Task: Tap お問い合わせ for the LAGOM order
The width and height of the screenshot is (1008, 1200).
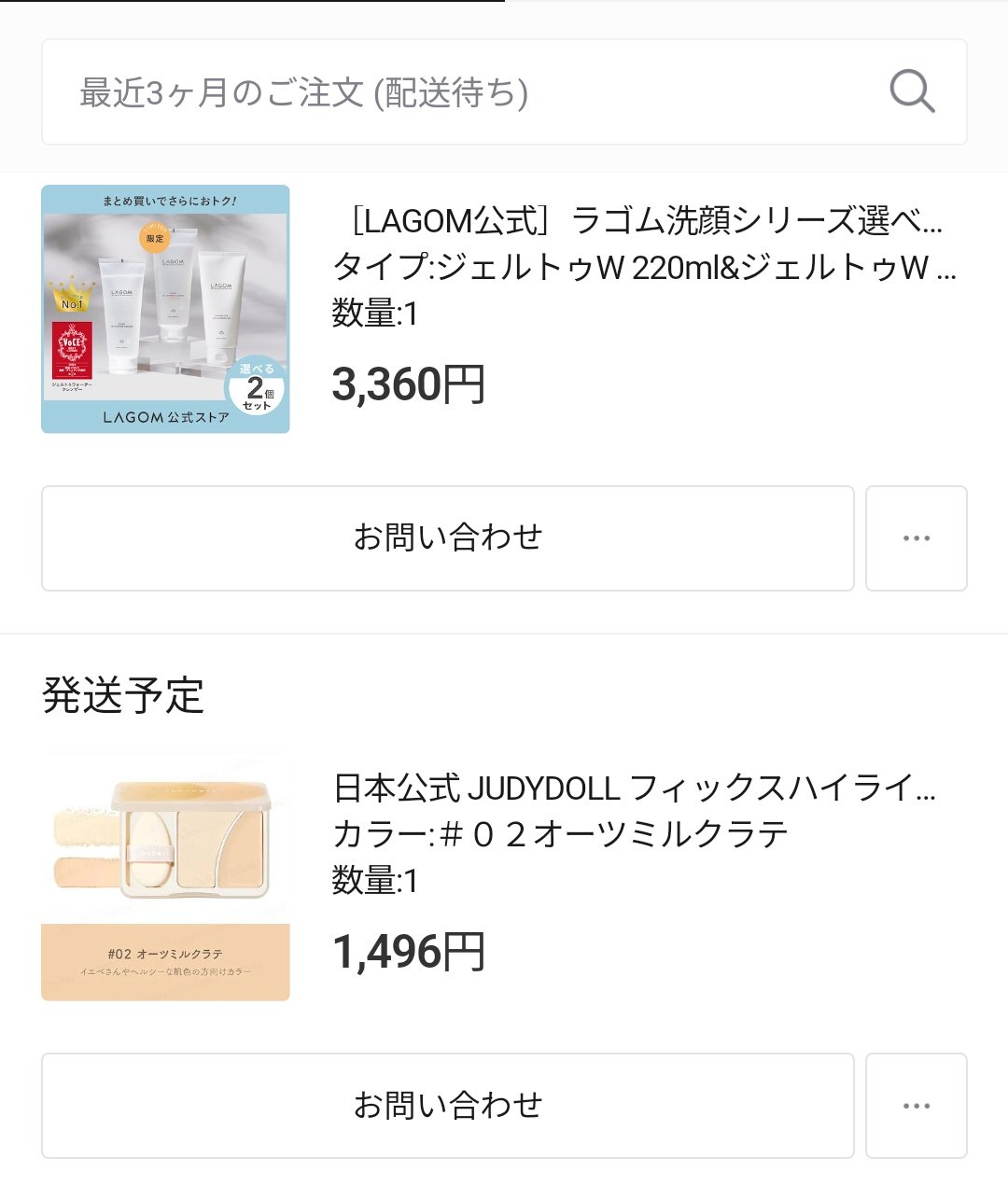Action: tap(447, 538)
